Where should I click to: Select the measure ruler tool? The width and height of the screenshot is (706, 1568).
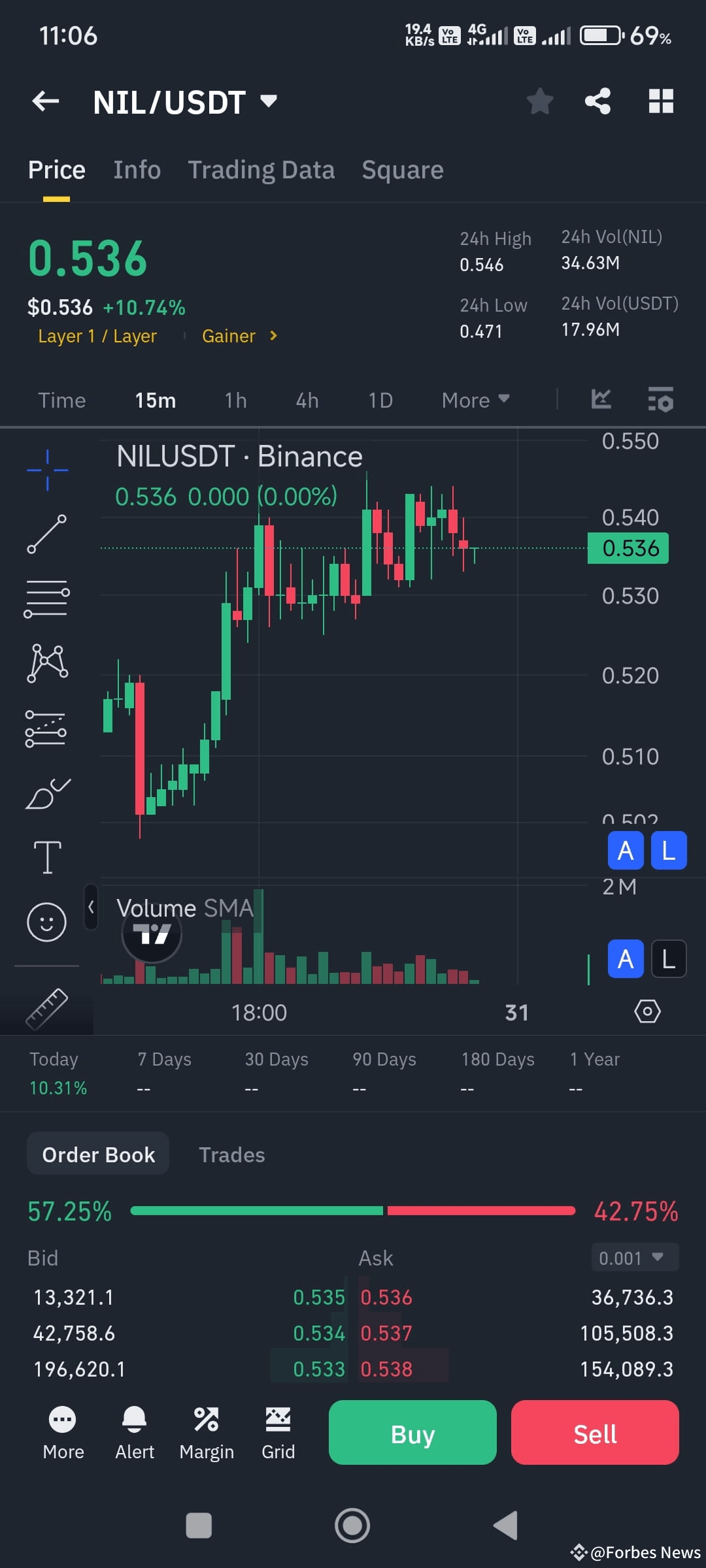[47, 1009]
